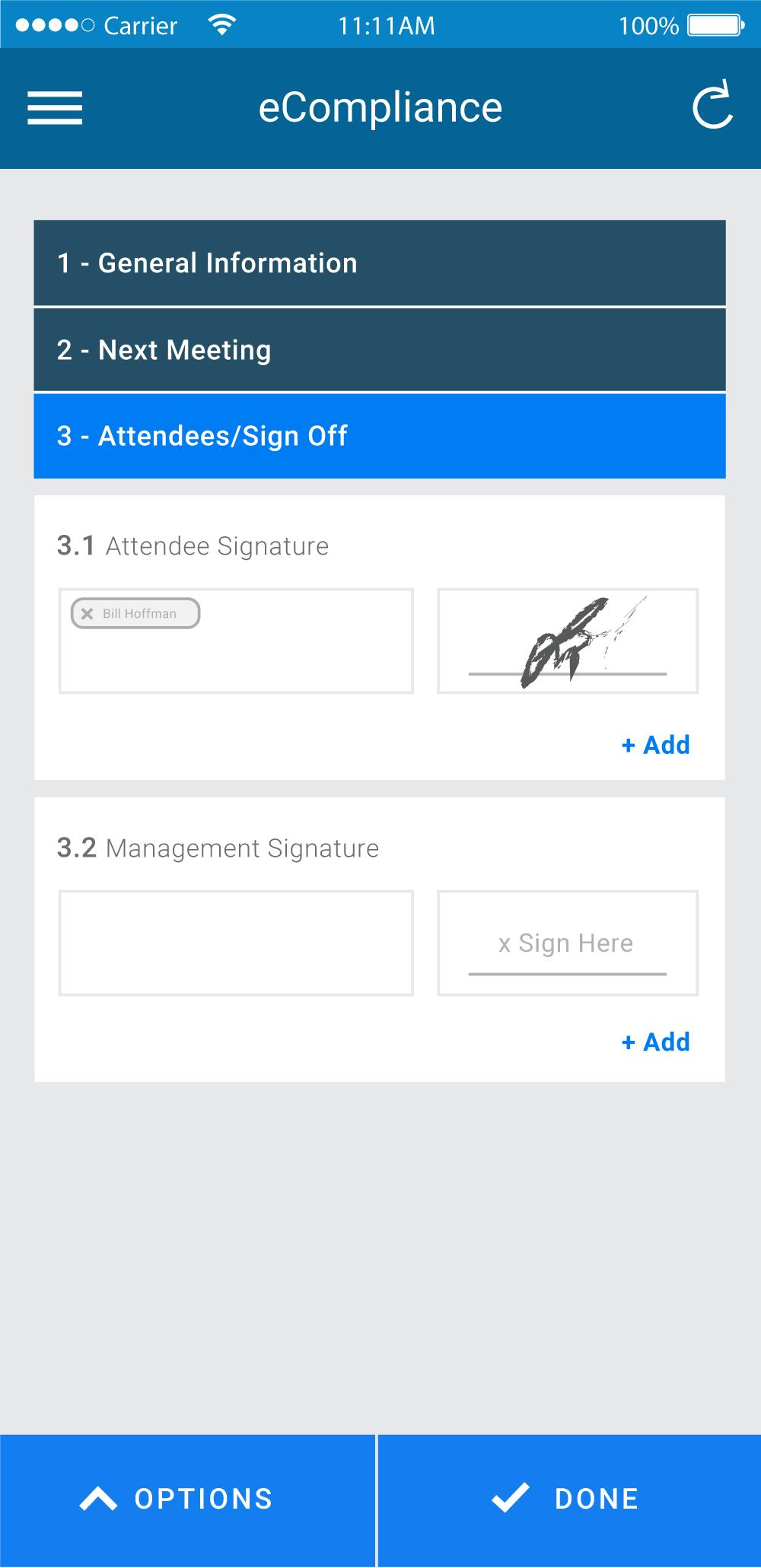
Task: Tap the refresh icon in the header
Action: 712,106
